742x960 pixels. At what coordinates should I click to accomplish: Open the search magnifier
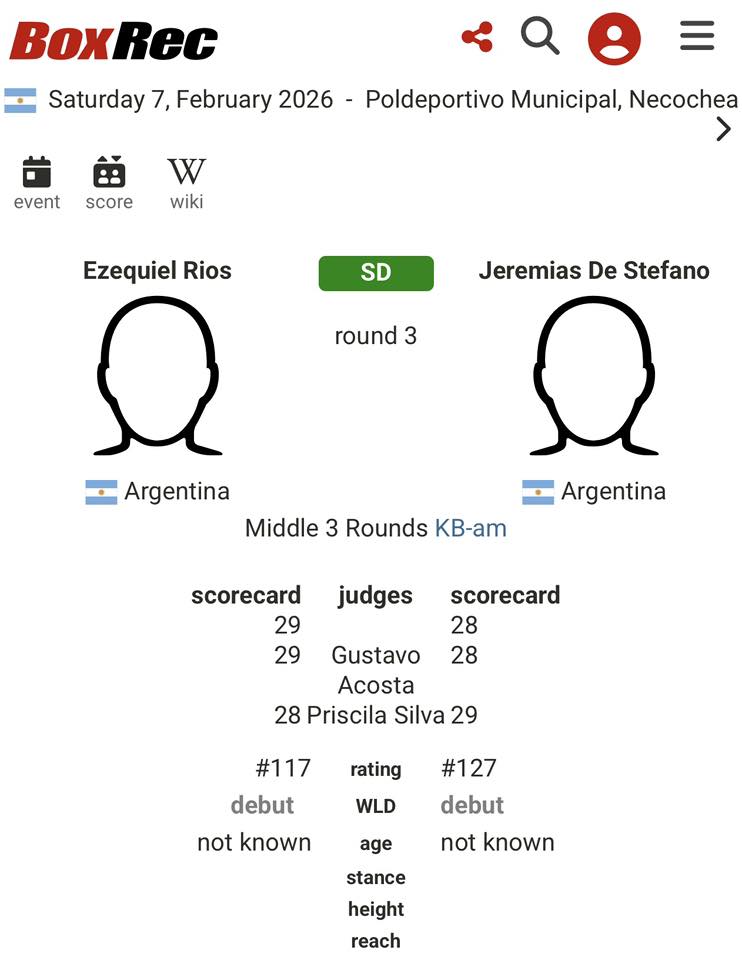coord(540,38)
